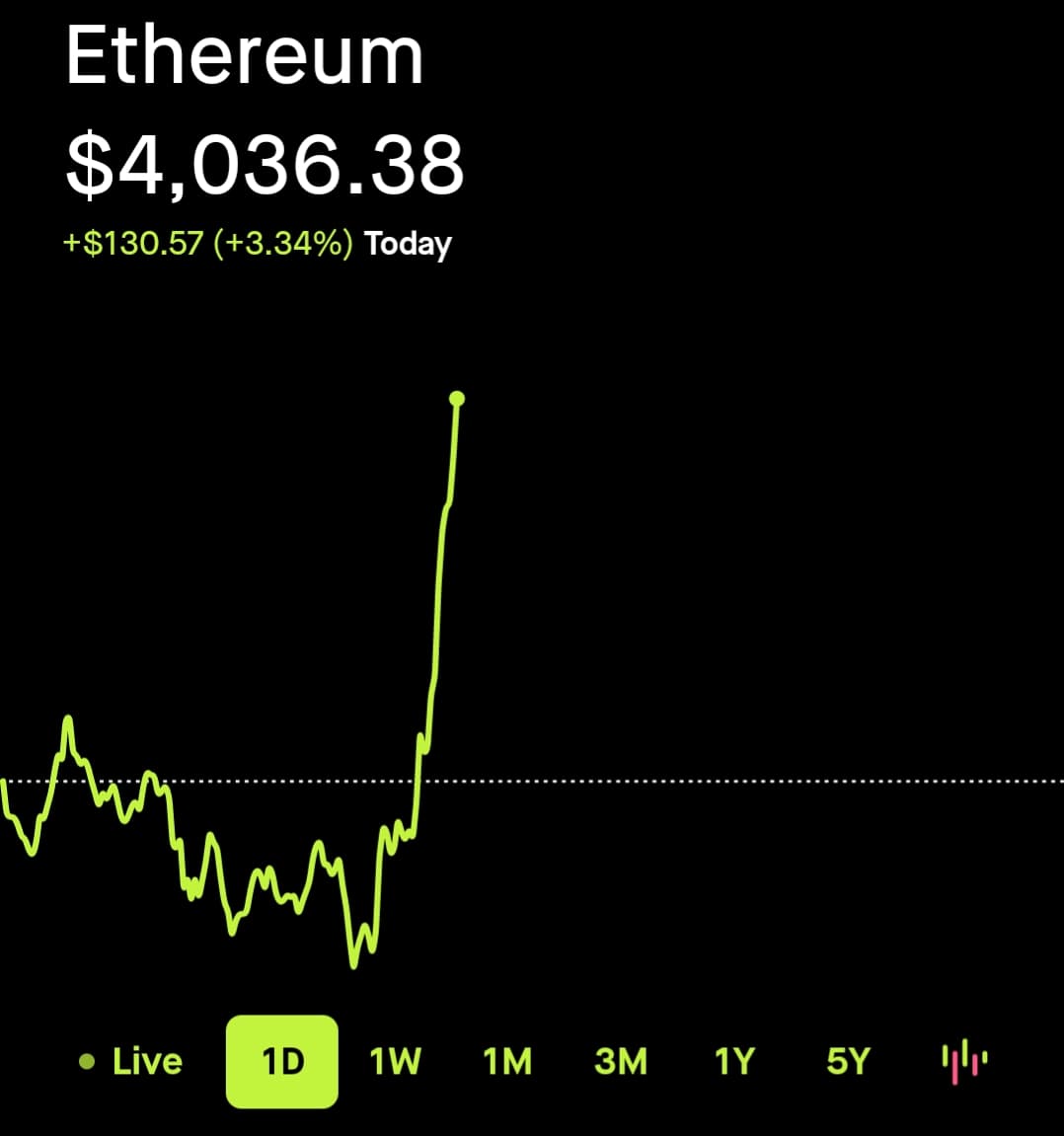
Task: View the 1Y price history
Action: point(733,1062)
